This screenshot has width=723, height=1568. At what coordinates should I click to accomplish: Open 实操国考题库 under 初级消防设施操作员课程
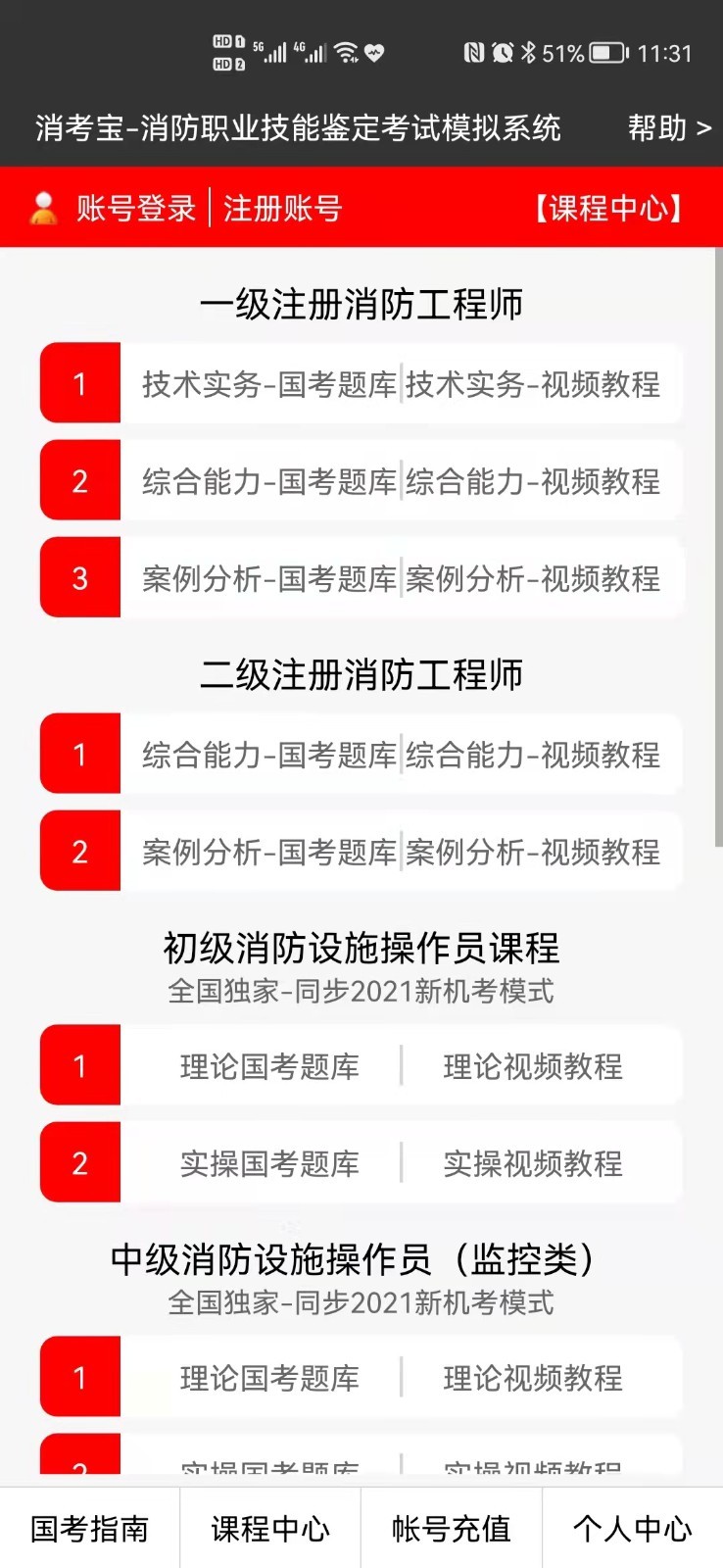point(269,1163)
